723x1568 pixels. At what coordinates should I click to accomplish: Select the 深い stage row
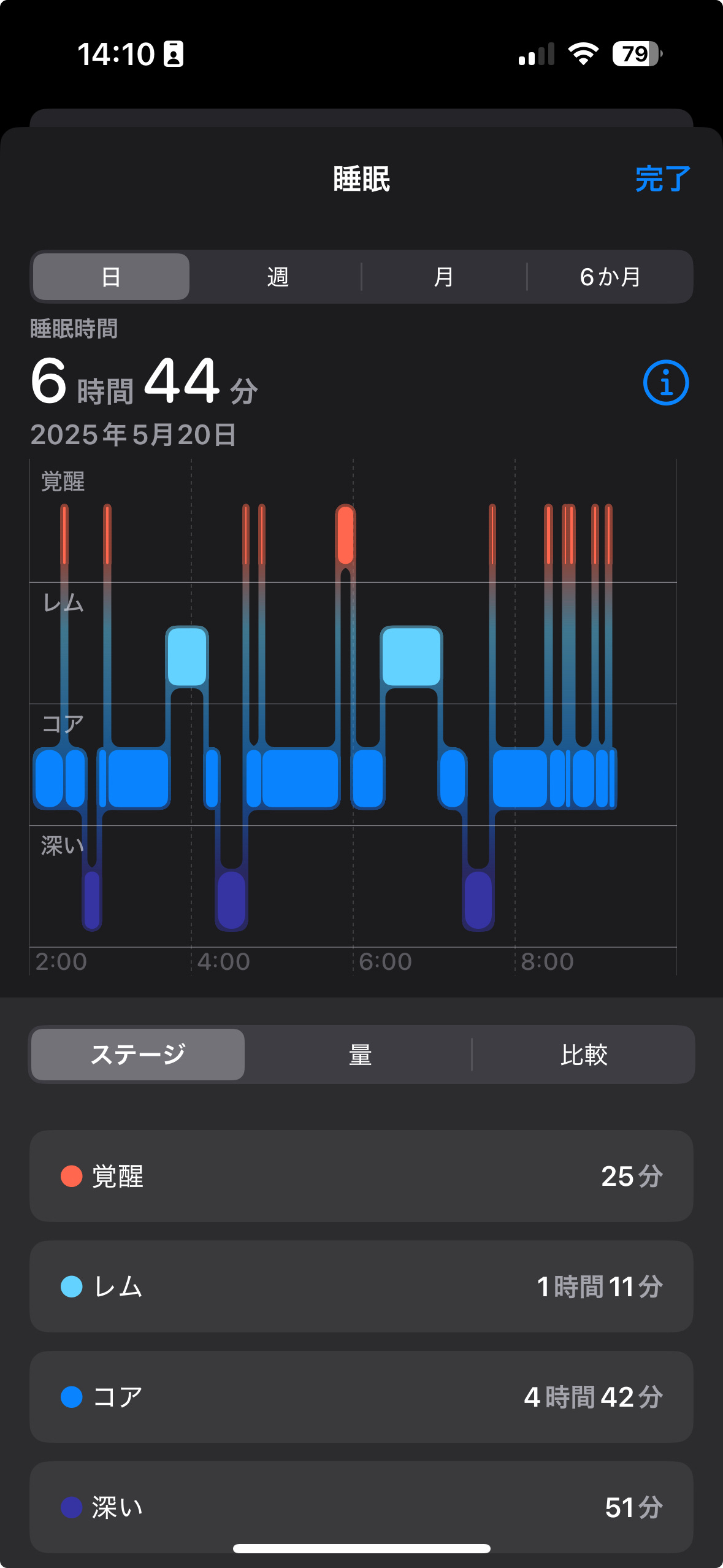coord(361,1506)
